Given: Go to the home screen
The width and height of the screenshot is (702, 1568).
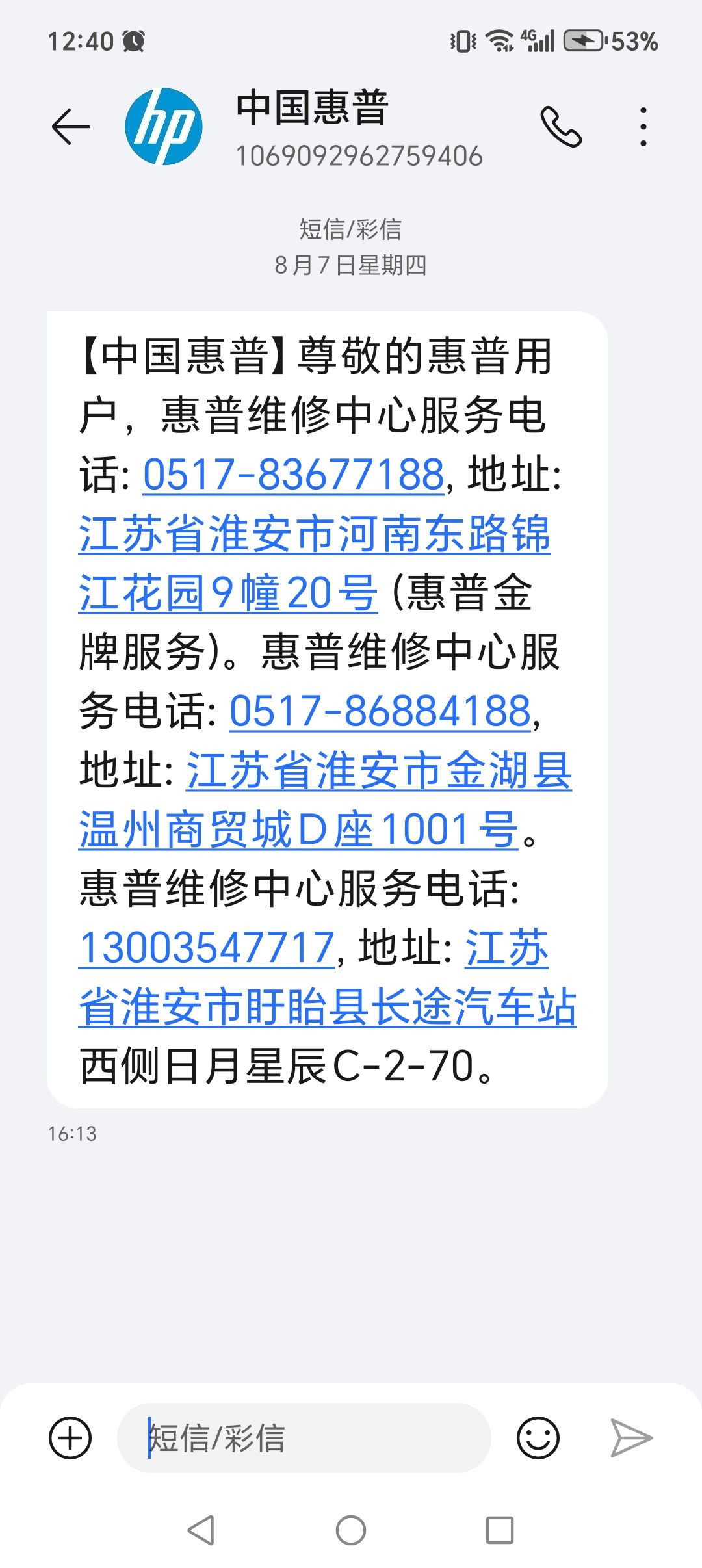Looking at the screenshot, I should pos(351,1530).
